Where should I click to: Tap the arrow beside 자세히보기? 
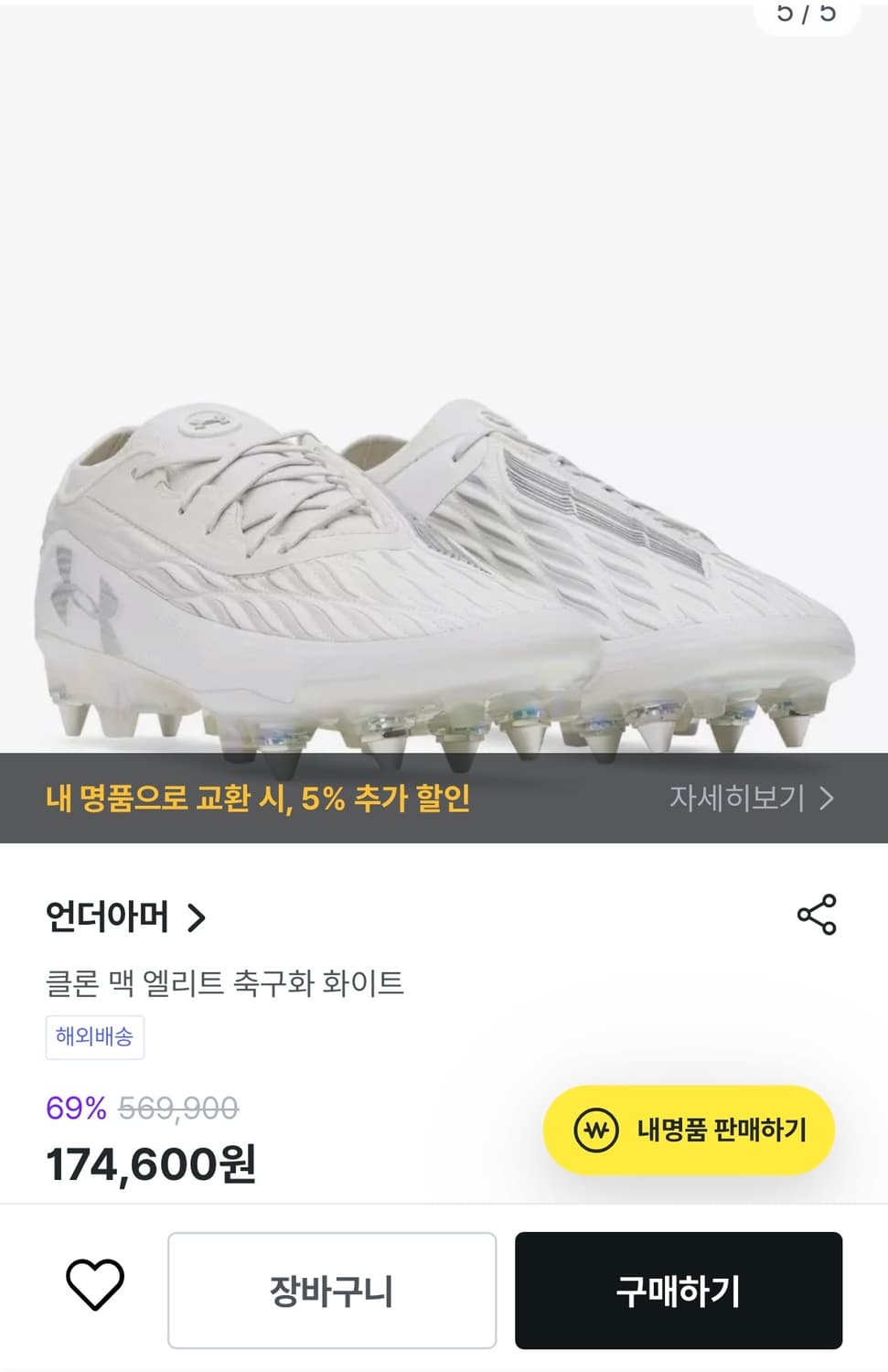(826, 798)
